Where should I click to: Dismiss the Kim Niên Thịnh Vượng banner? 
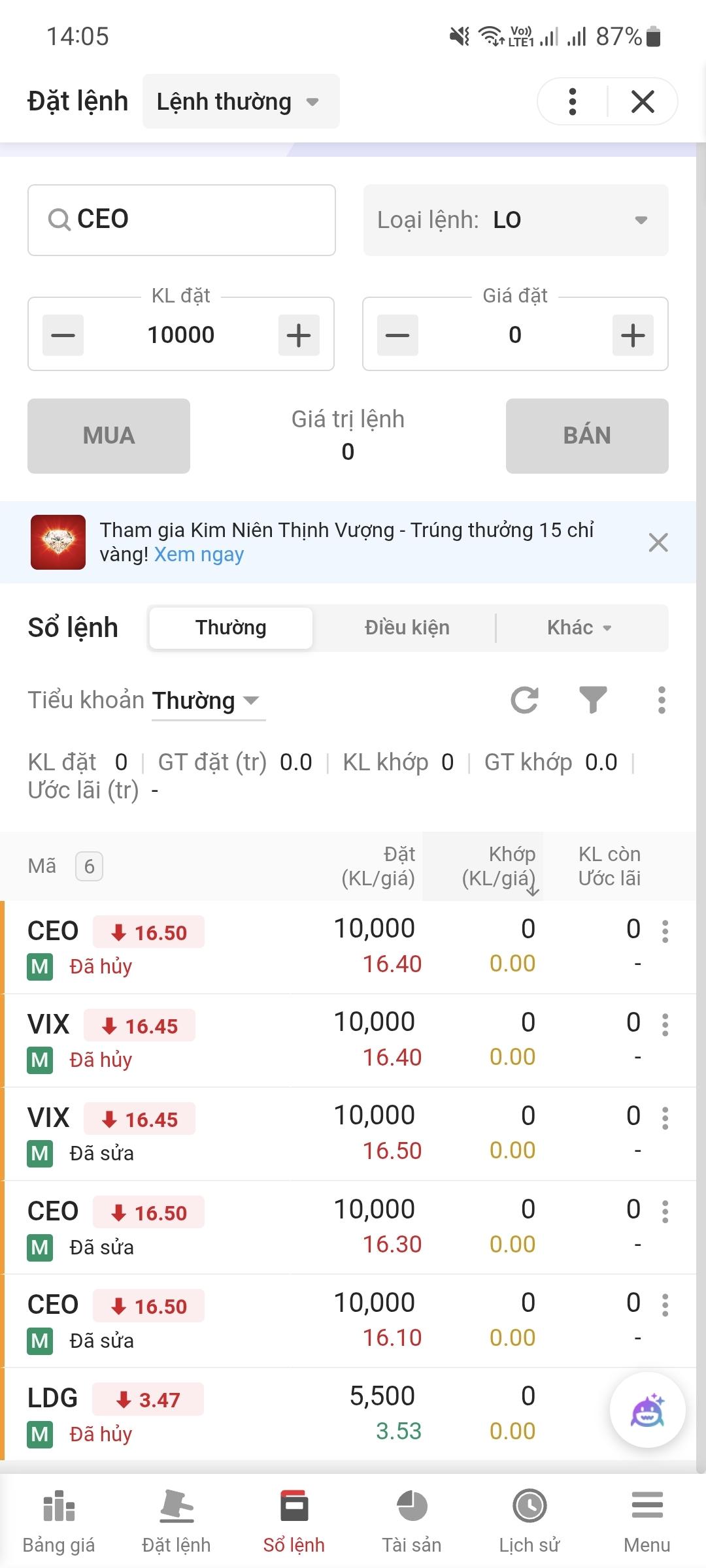[658, 542]
